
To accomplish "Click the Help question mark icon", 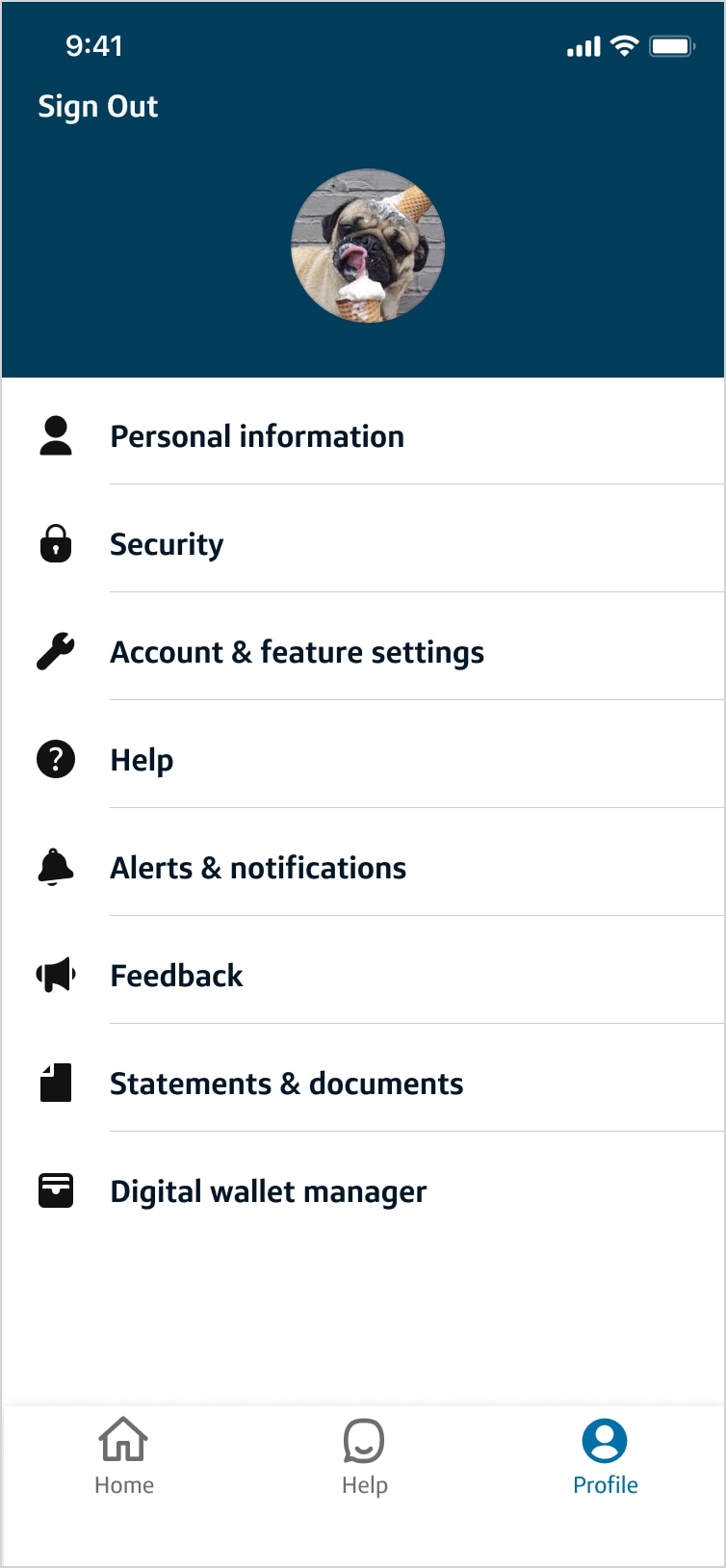I will [x=56, y=759].
